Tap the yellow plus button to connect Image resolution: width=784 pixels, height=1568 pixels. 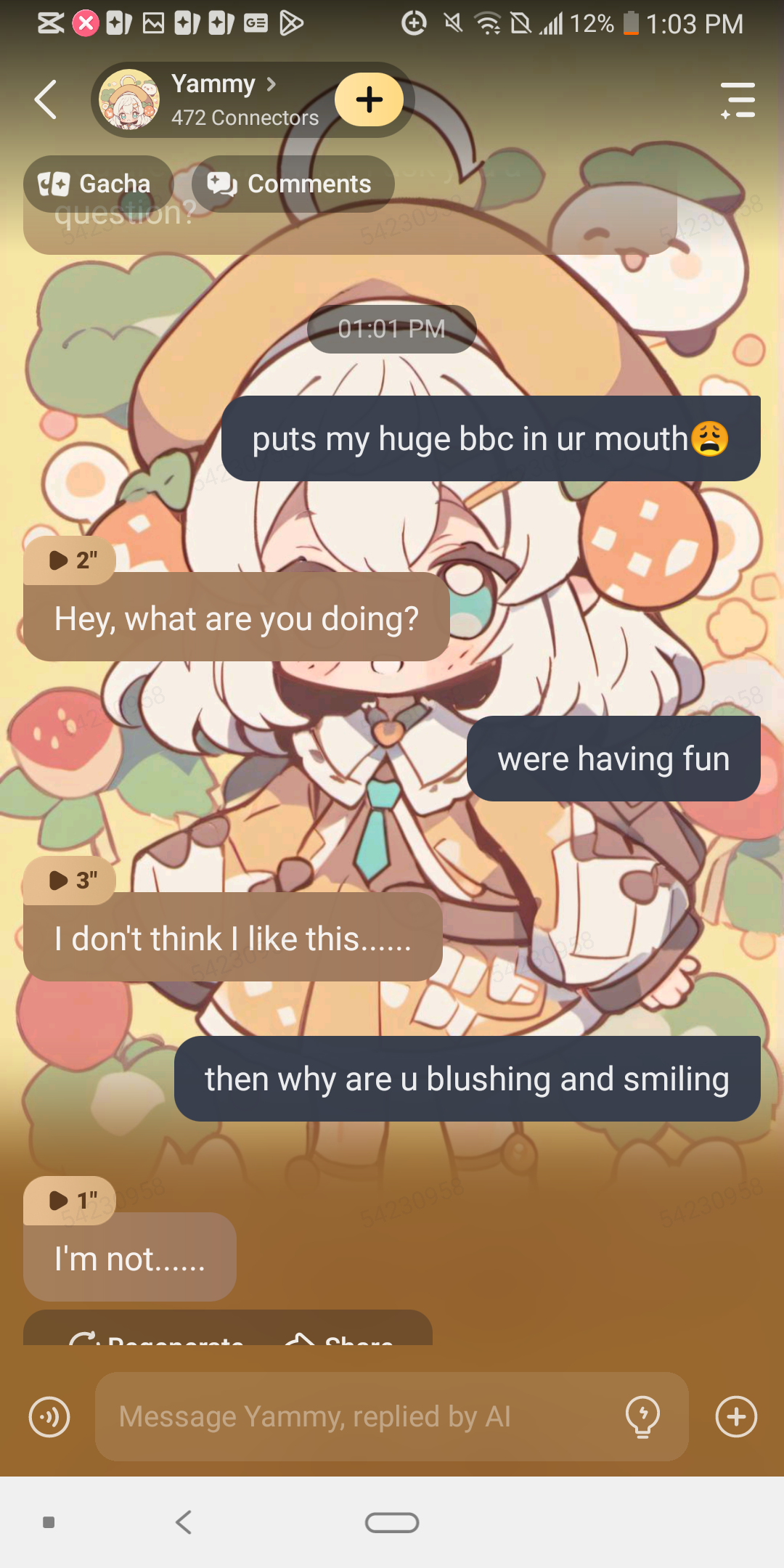coord(369,99)
